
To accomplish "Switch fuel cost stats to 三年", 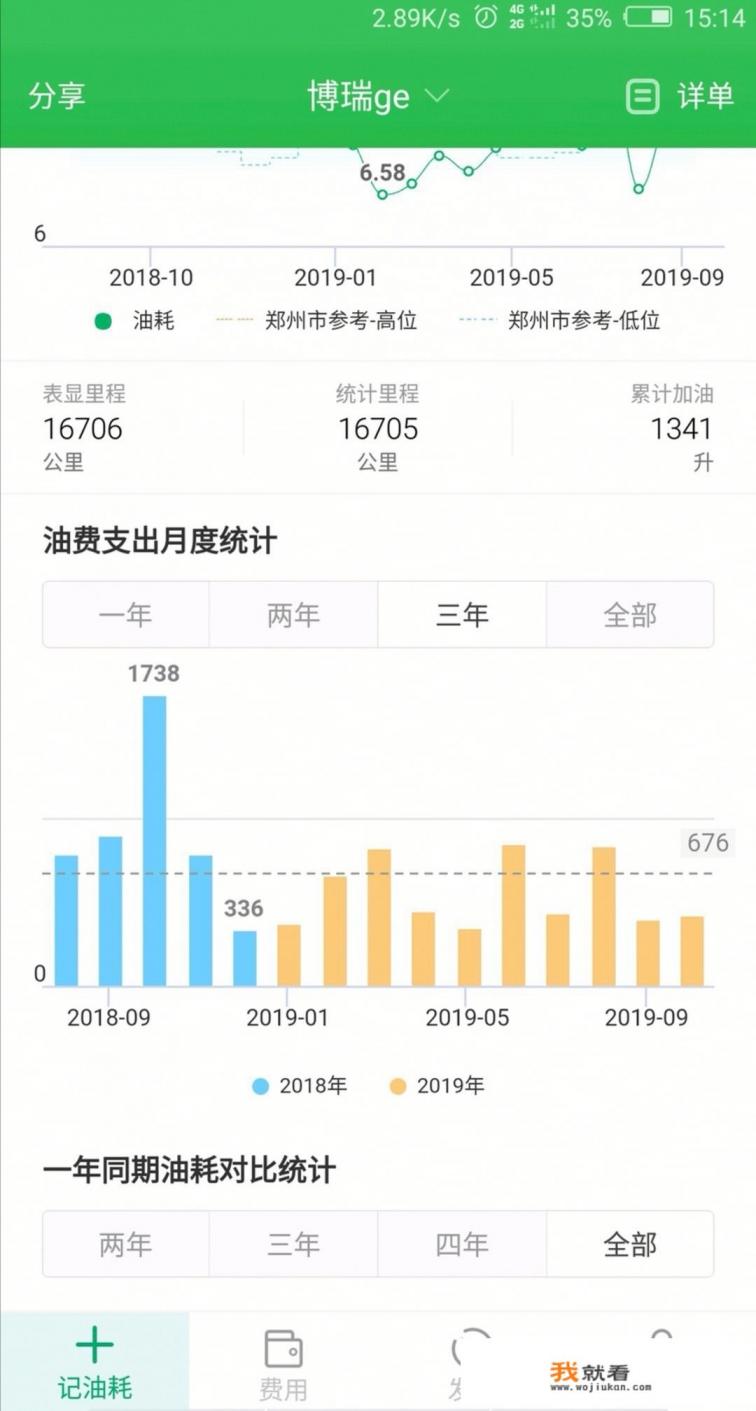I will pos(462,615).
